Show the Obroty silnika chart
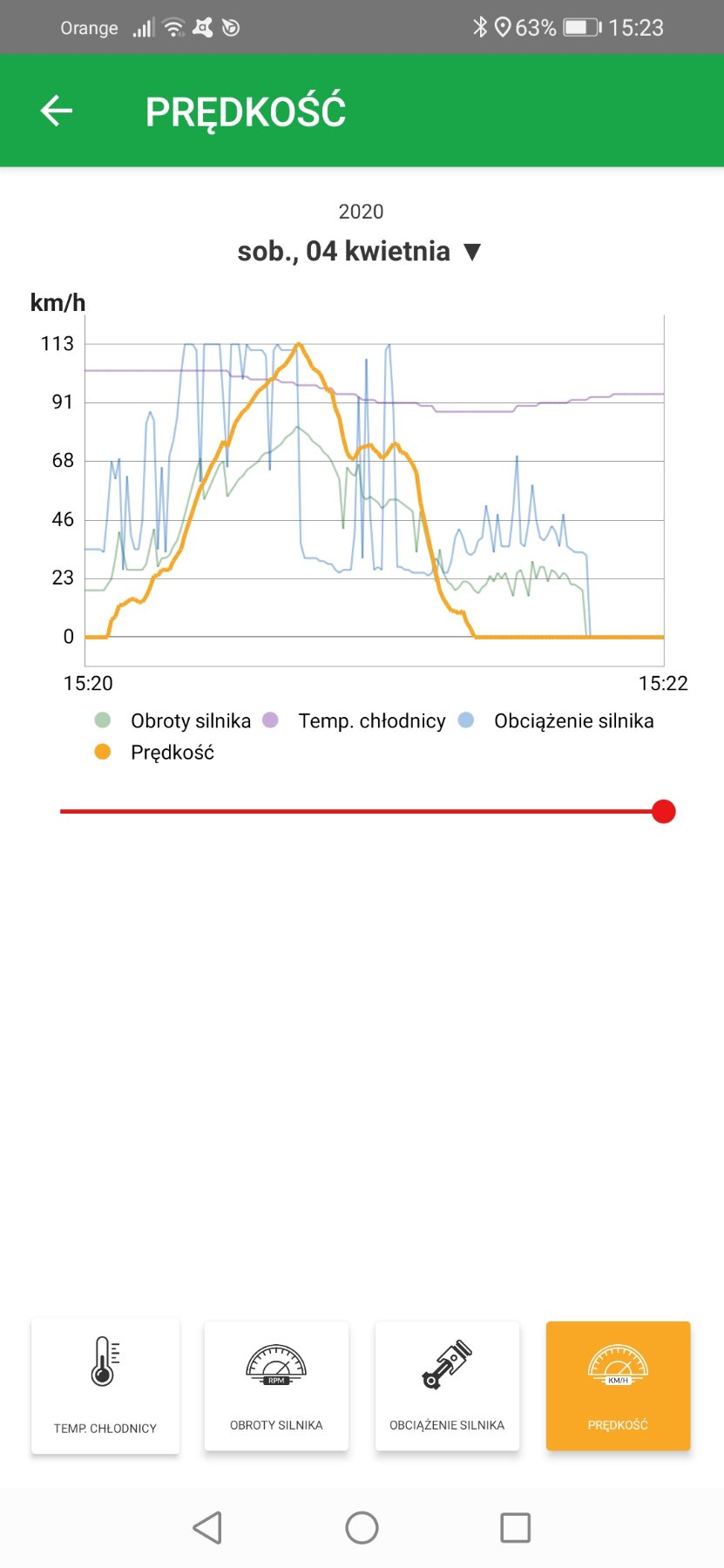The height and width of the screenshot is (1568, 724). click(276, 1386)
